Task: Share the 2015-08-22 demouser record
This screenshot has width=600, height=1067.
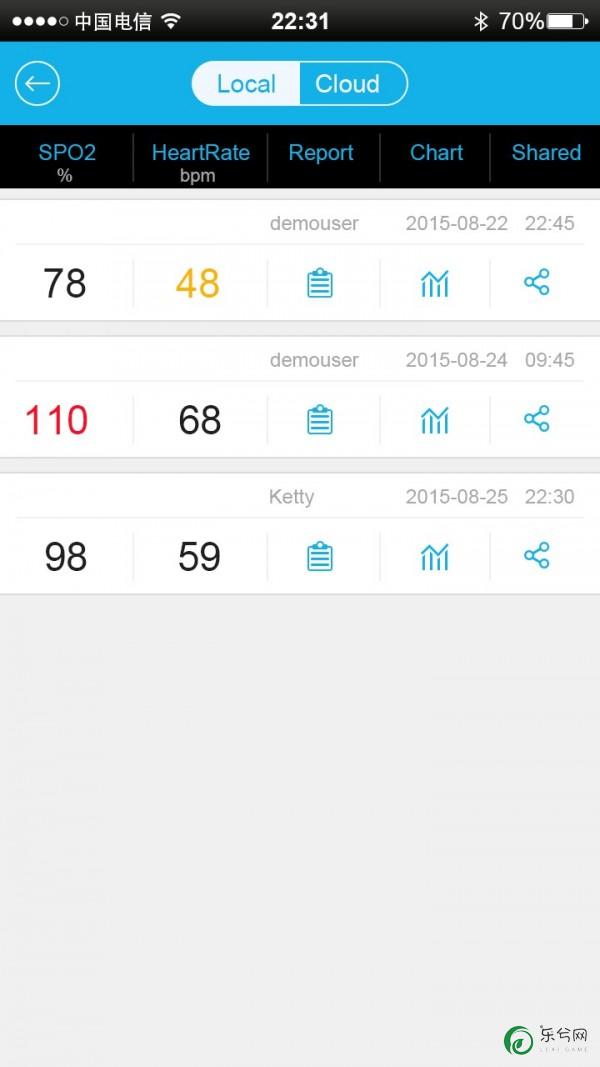Action: [537, 282]
